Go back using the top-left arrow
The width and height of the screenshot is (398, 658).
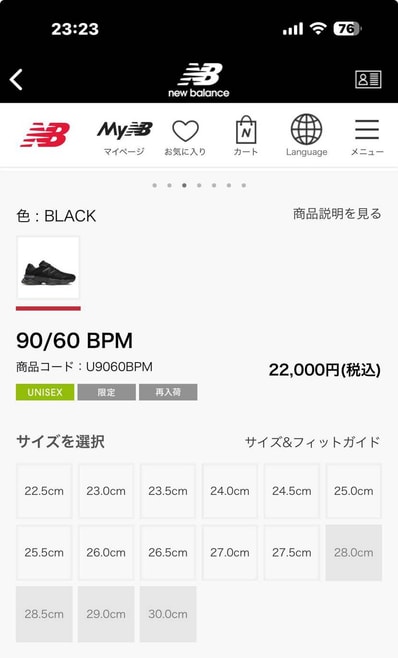coord(16,80)
